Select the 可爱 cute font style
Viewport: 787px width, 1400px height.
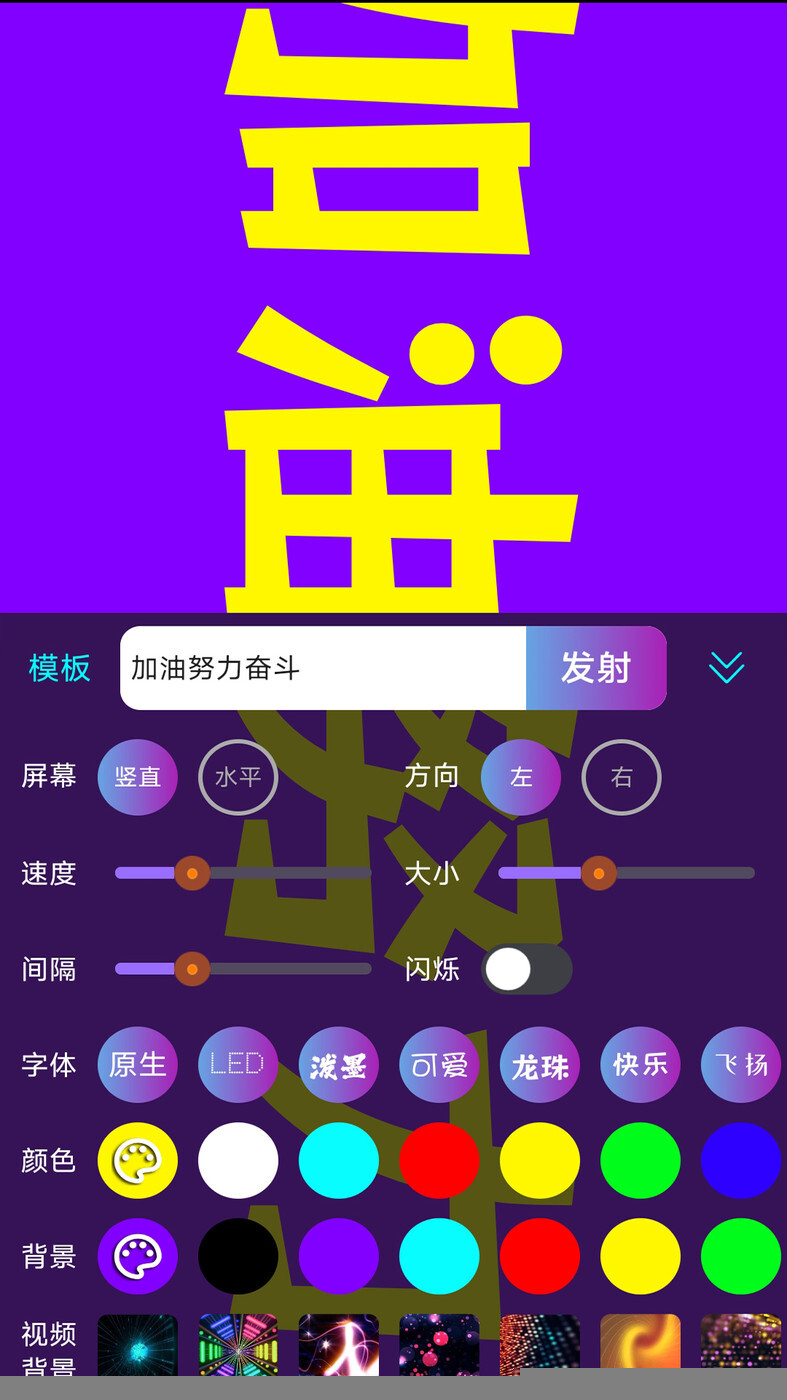pyautogui.click(x=439, y=1065)
